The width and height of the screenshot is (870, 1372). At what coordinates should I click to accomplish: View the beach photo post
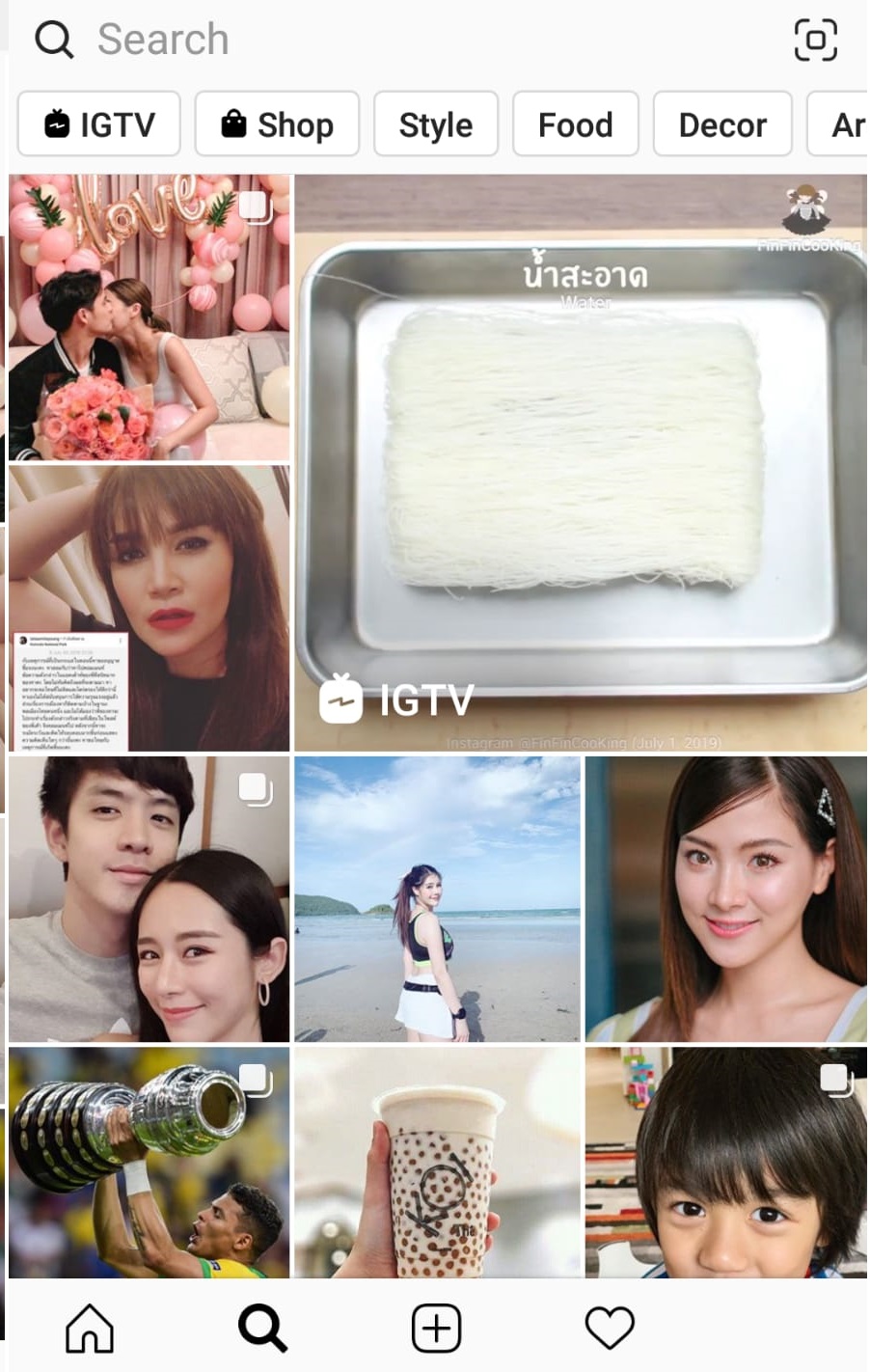coord(437,899)
